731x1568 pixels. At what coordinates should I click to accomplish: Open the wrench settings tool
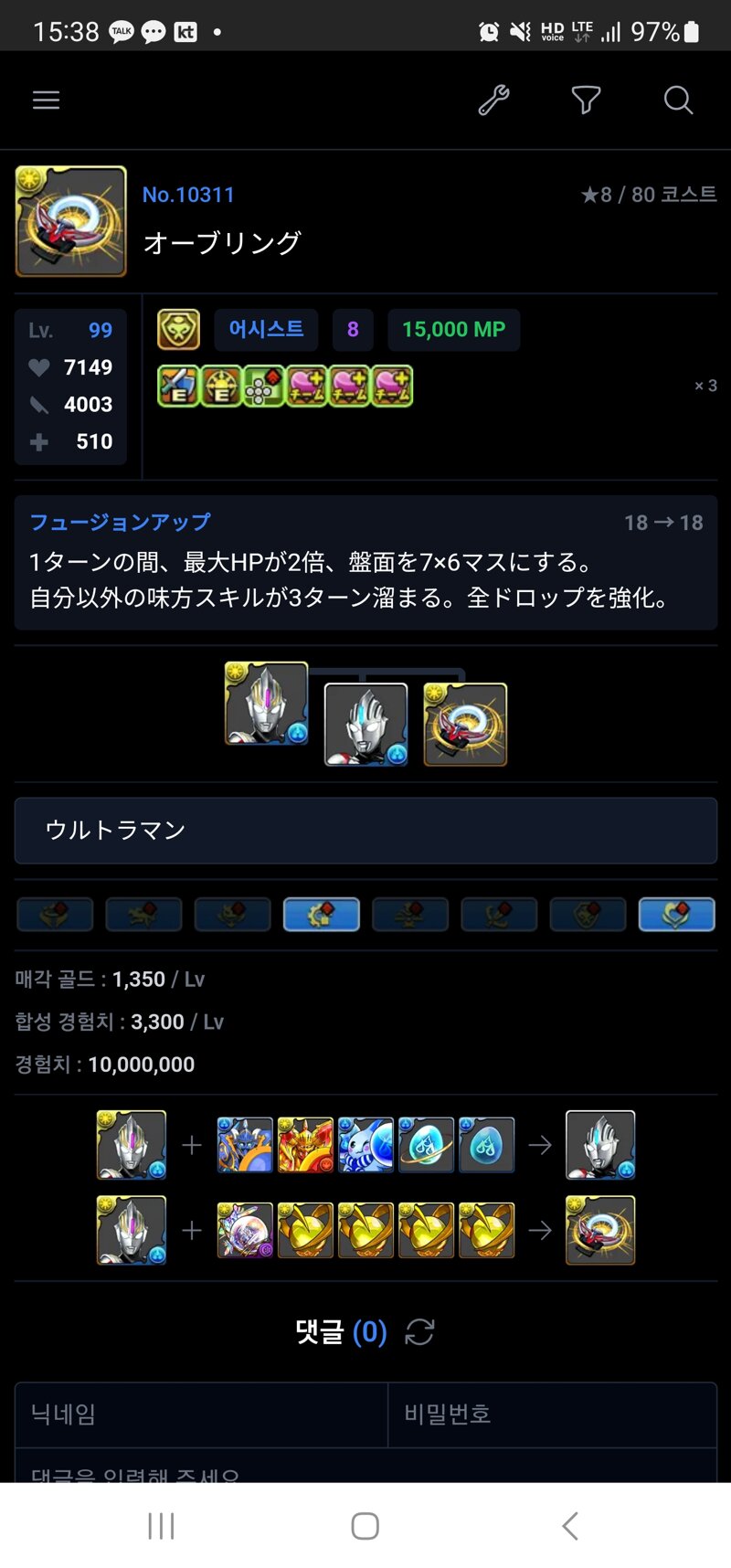(493, 101)
